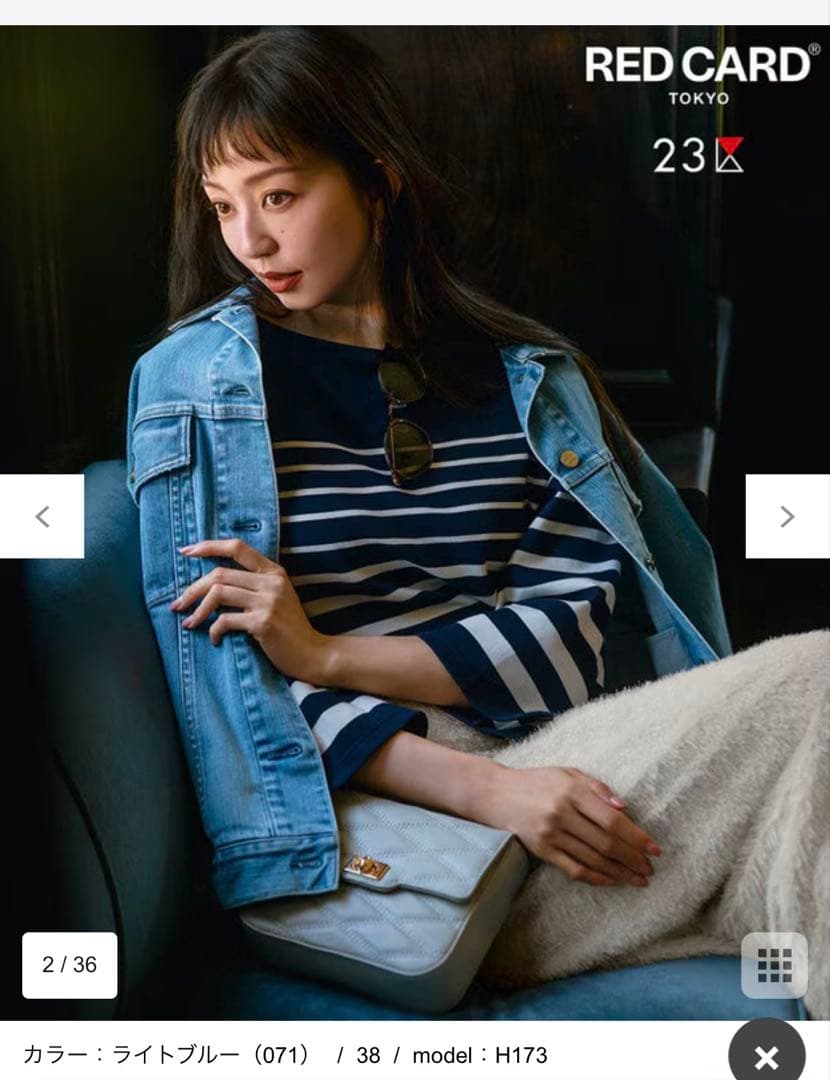
Task: Advance to the next product image
Action: [x=787, y=516]
